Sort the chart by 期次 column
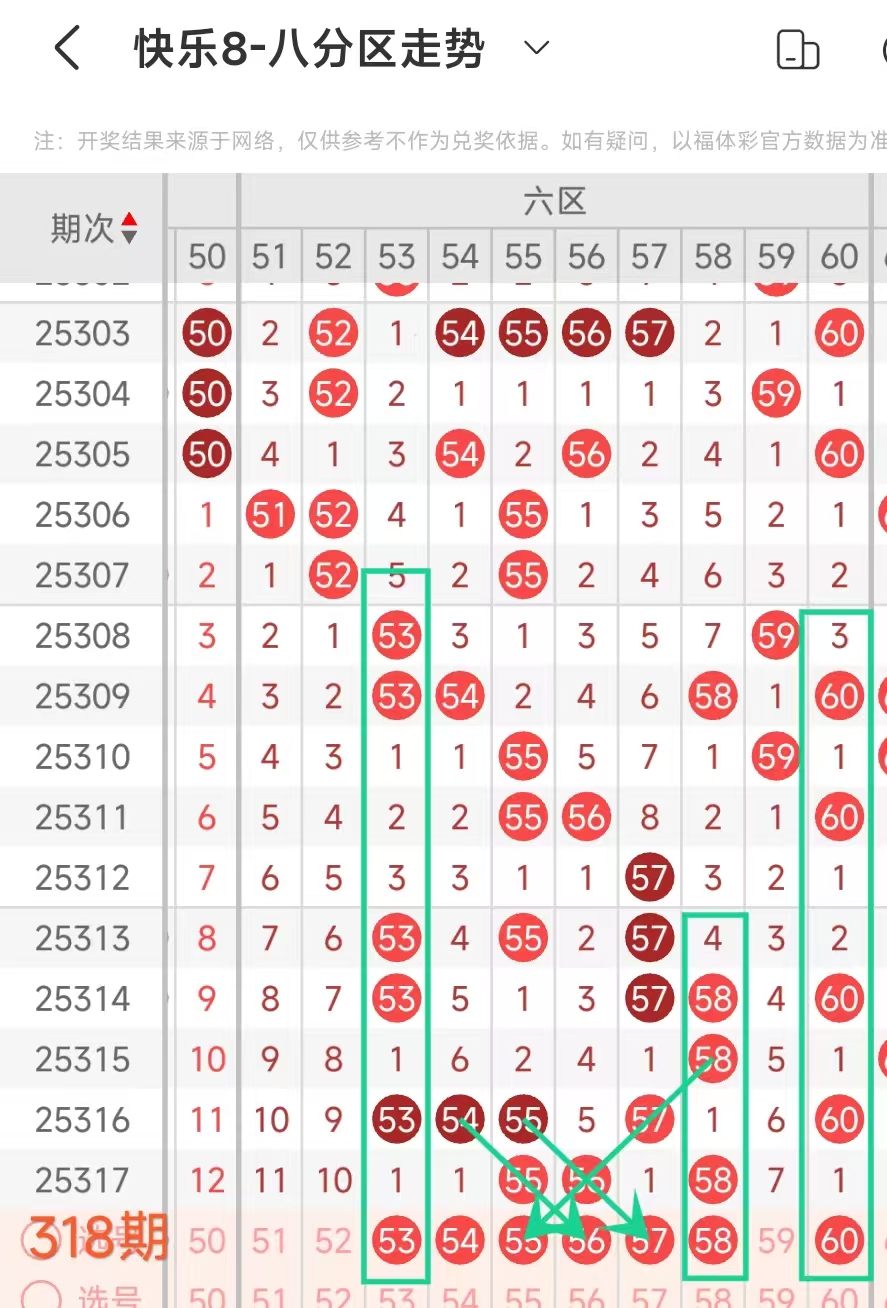 click(96, 228)
